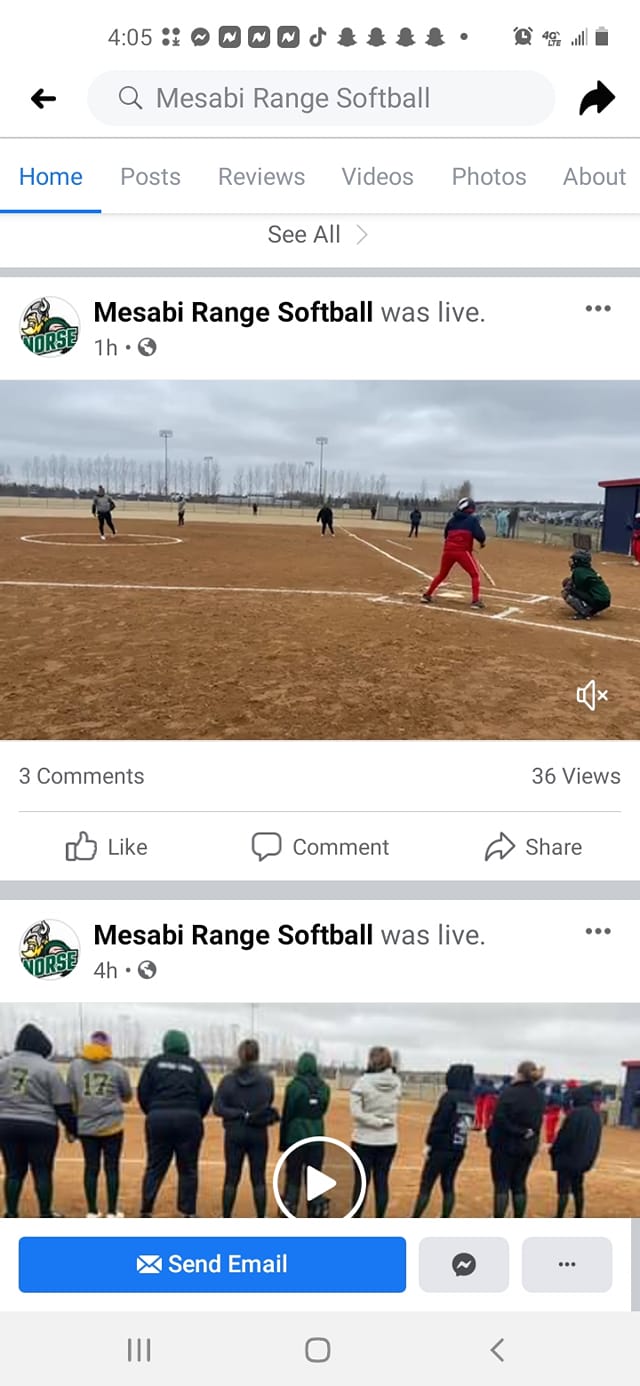Tap the system back navigation button

tap(497, 1350)
